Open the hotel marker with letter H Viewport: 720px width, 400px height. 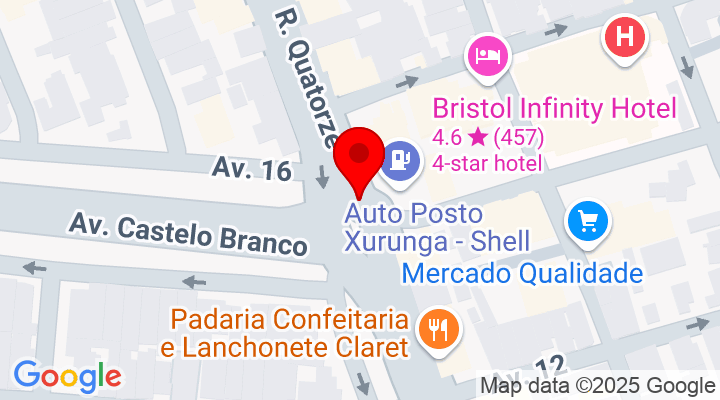[x=626, y=39]
